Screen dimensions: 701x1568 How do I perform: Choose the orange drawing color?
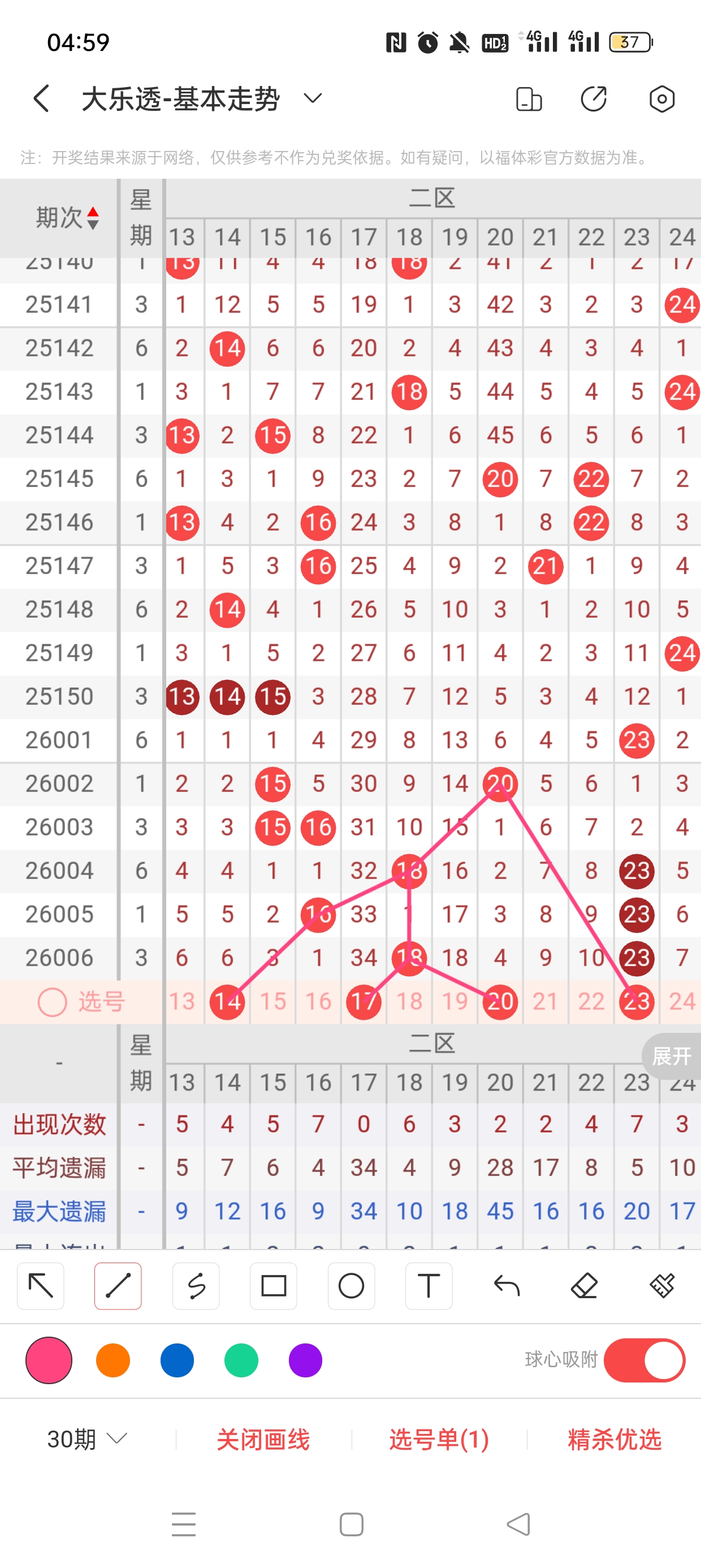113,1360
